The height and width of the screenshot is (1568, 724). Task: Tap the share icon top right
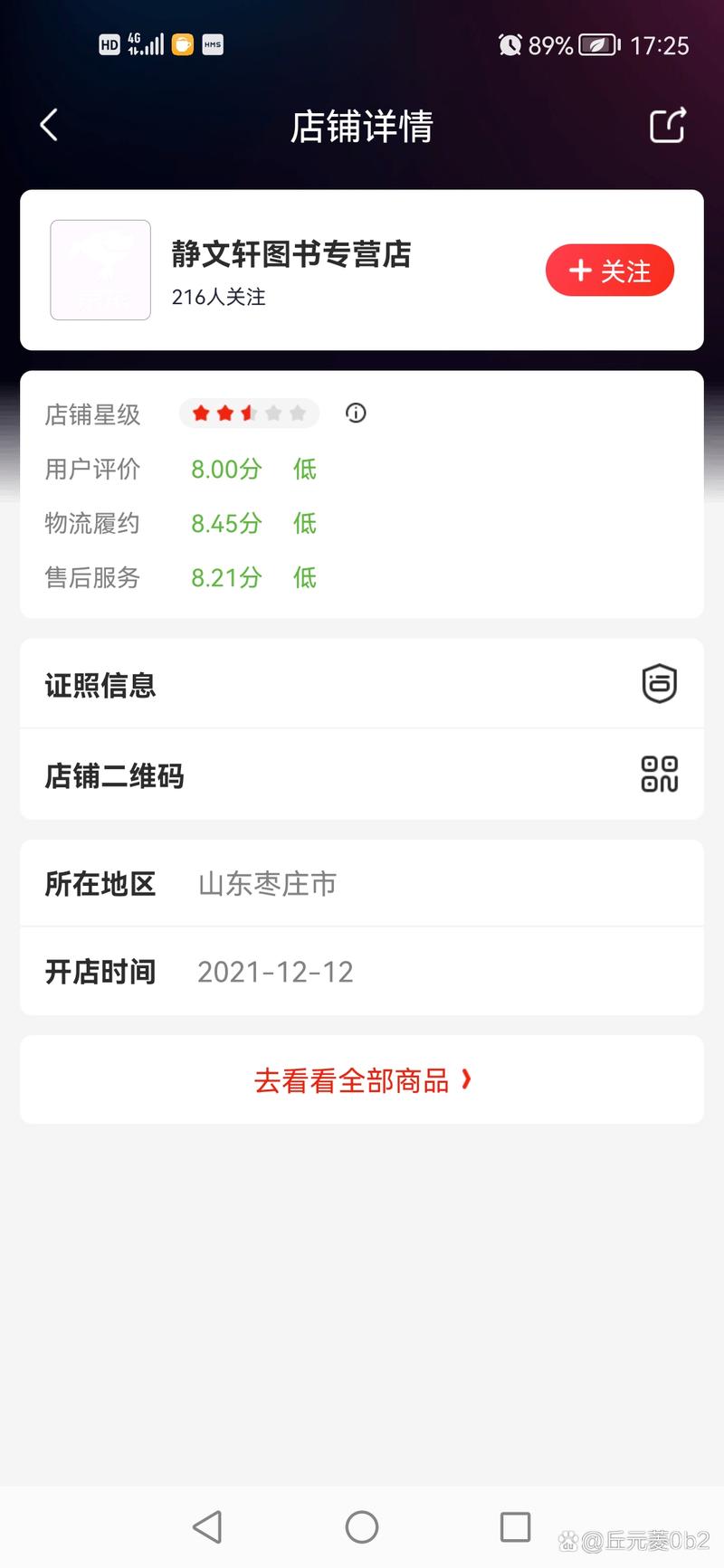tap(667, 126)
